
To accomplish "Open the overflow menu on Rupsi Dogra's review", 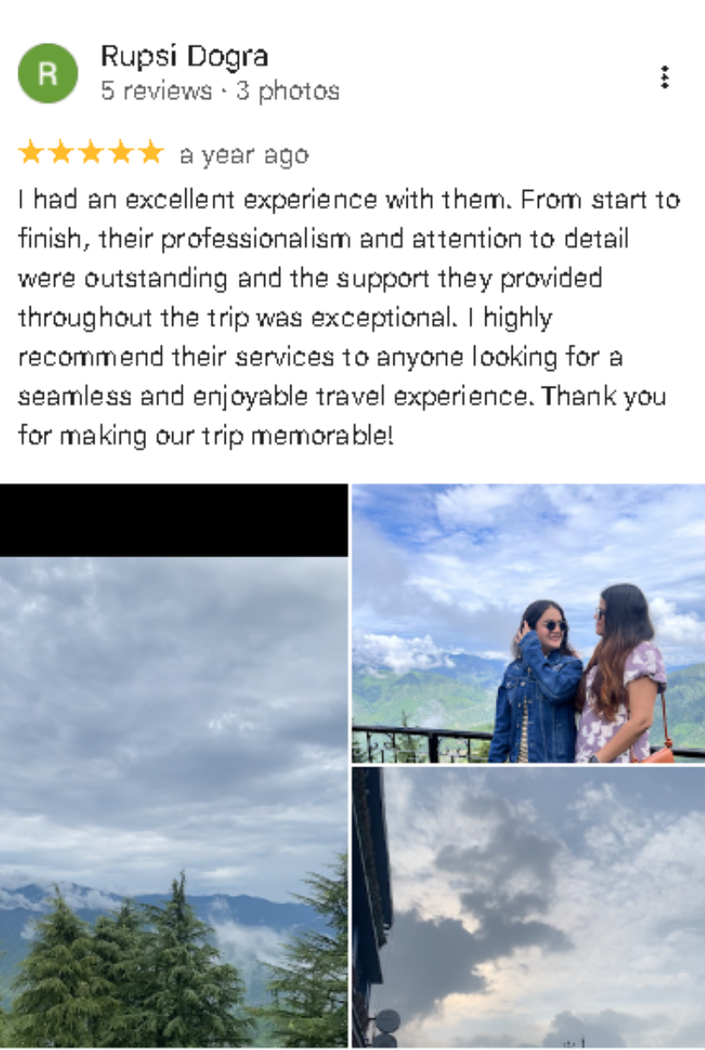I will (665, 77).
